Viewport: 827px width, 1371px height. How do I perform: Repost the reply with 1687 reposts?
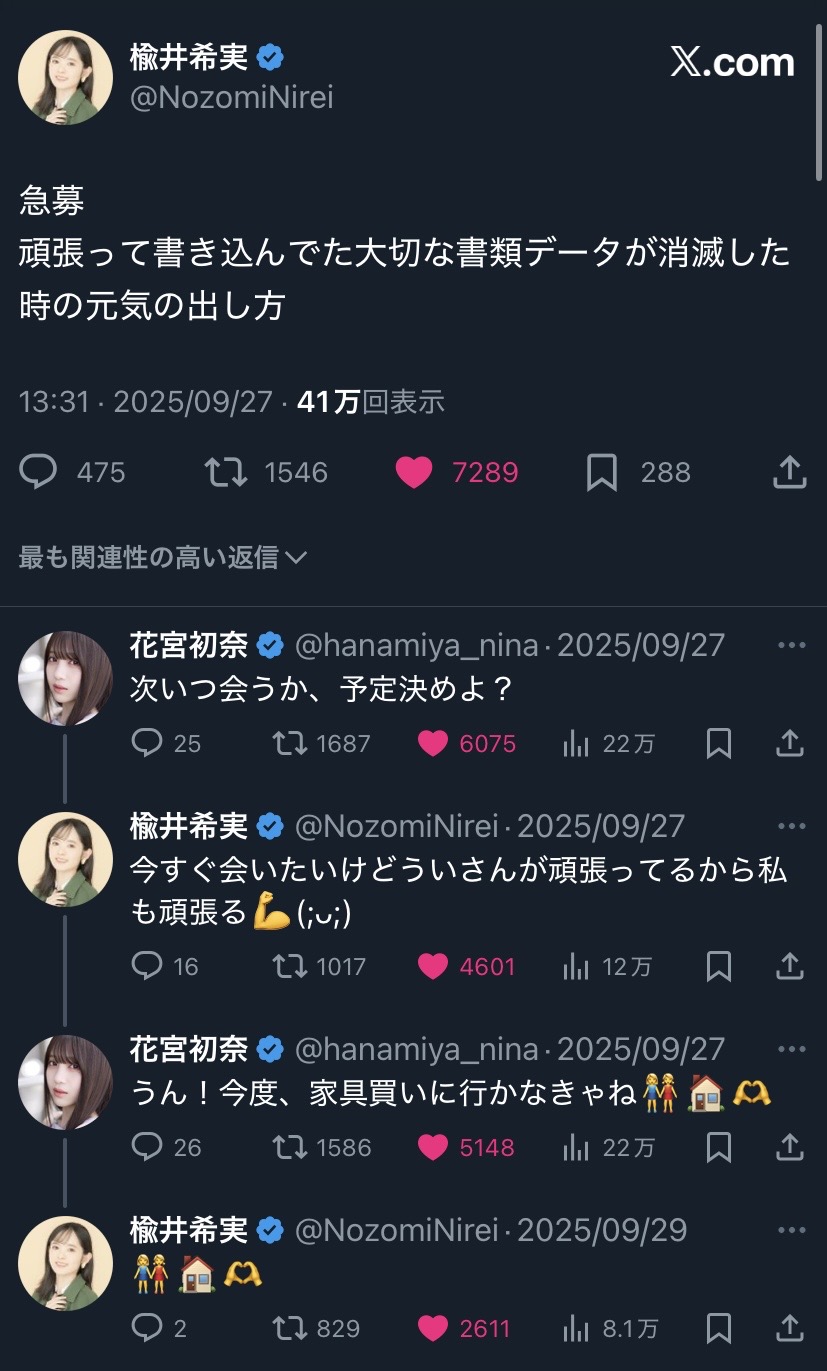coord(290,743)
